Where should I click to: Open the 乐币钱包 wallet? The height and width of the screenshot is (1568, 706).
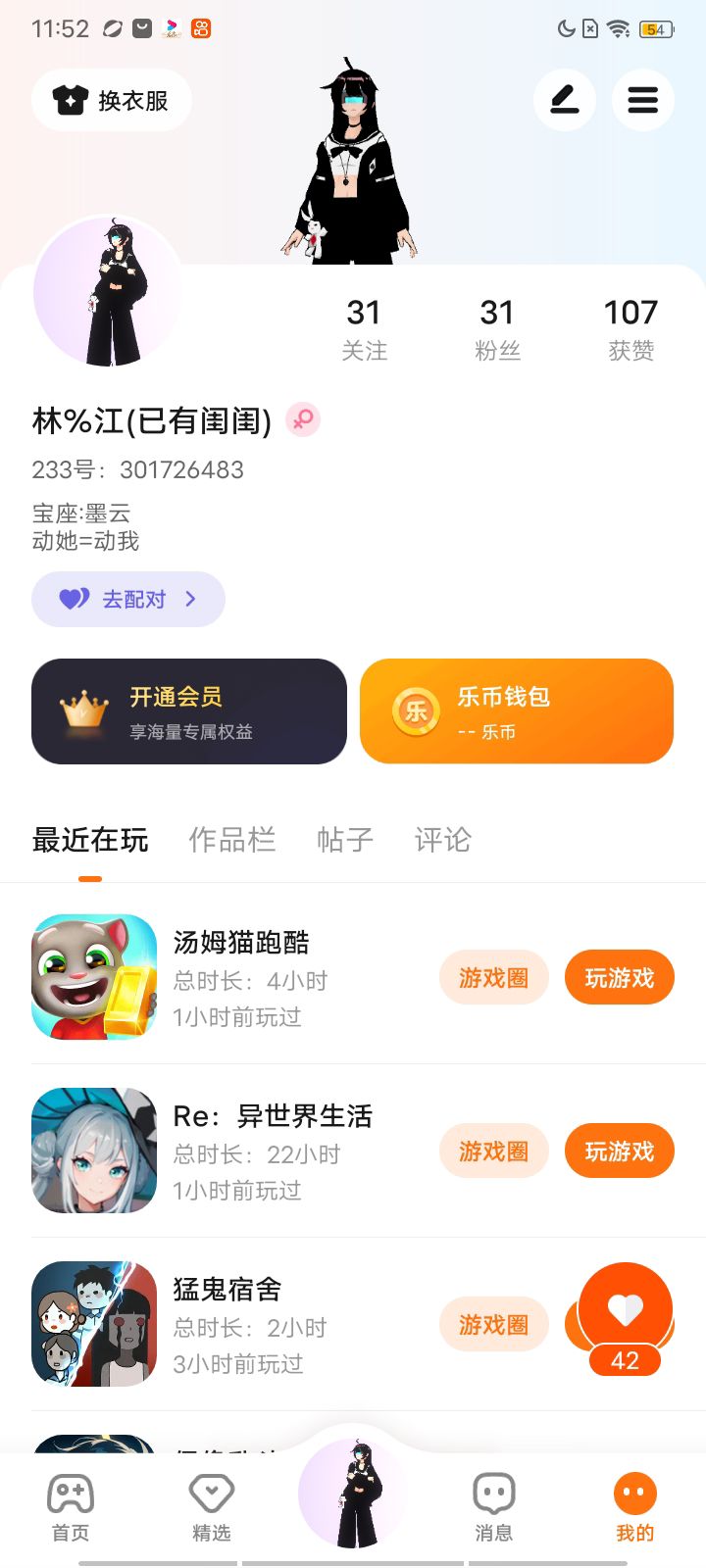[x=517, y=711]
